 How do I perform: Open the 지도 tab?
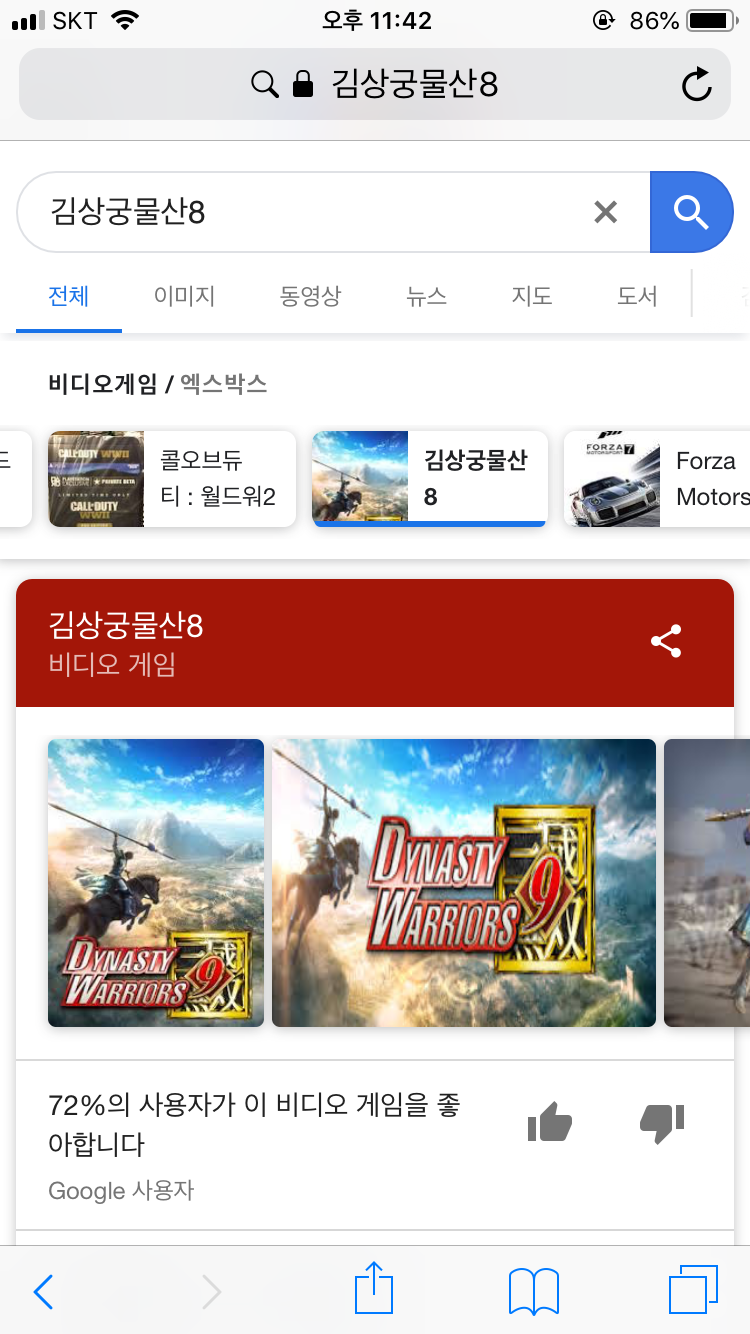coord(532,296)
